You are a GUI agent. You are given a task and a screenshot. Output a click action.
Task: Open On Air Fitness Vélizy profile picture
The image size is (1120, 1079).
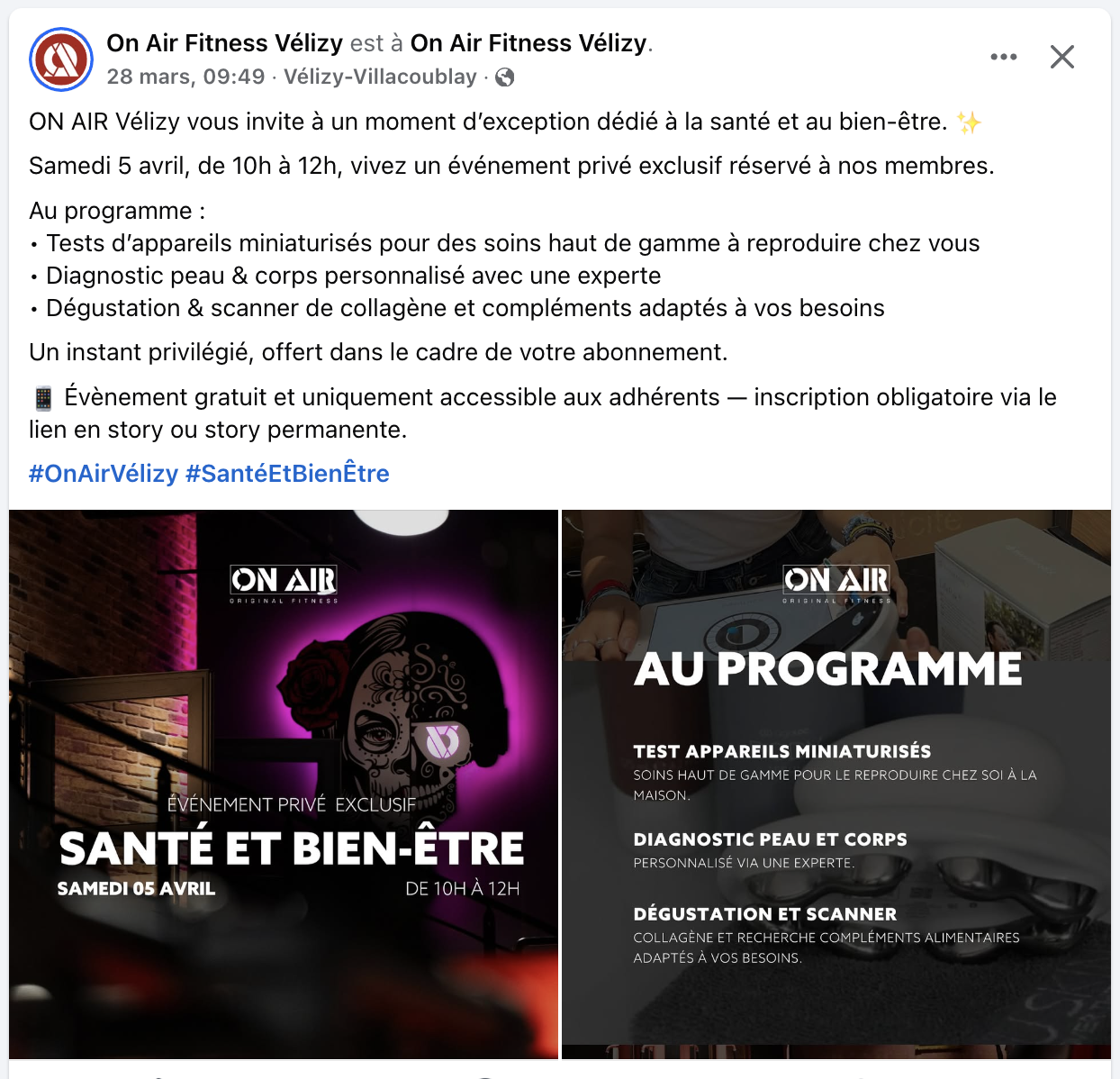pyautogui.click(x=61, y=59)
